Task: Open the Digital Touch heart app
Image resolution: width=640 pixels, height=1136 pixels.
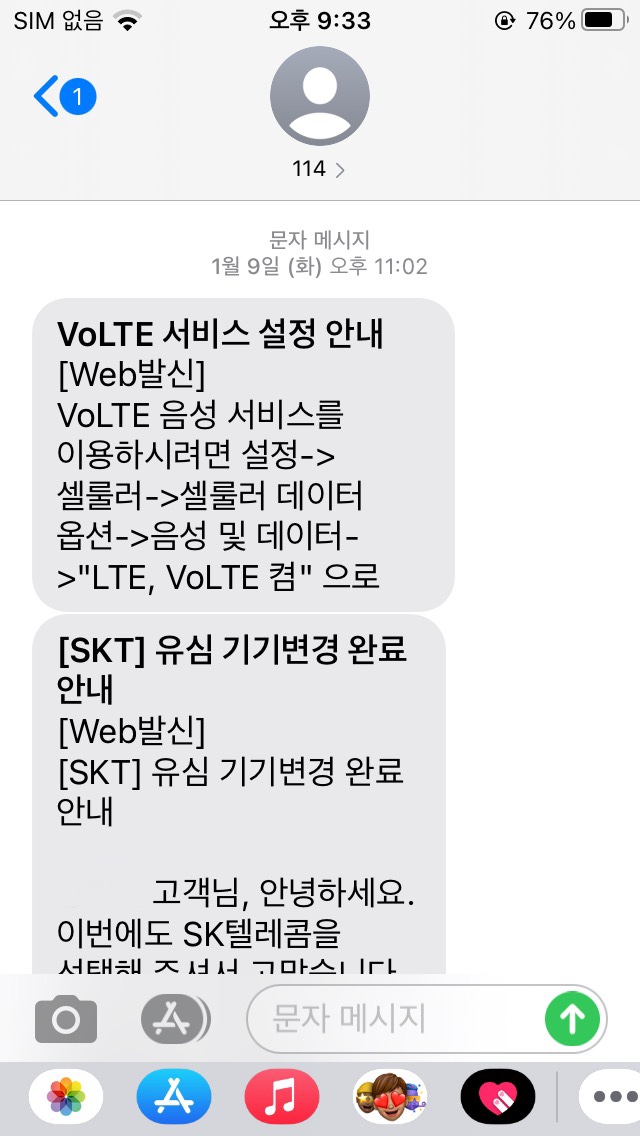Action: [x=498, y=1096]
